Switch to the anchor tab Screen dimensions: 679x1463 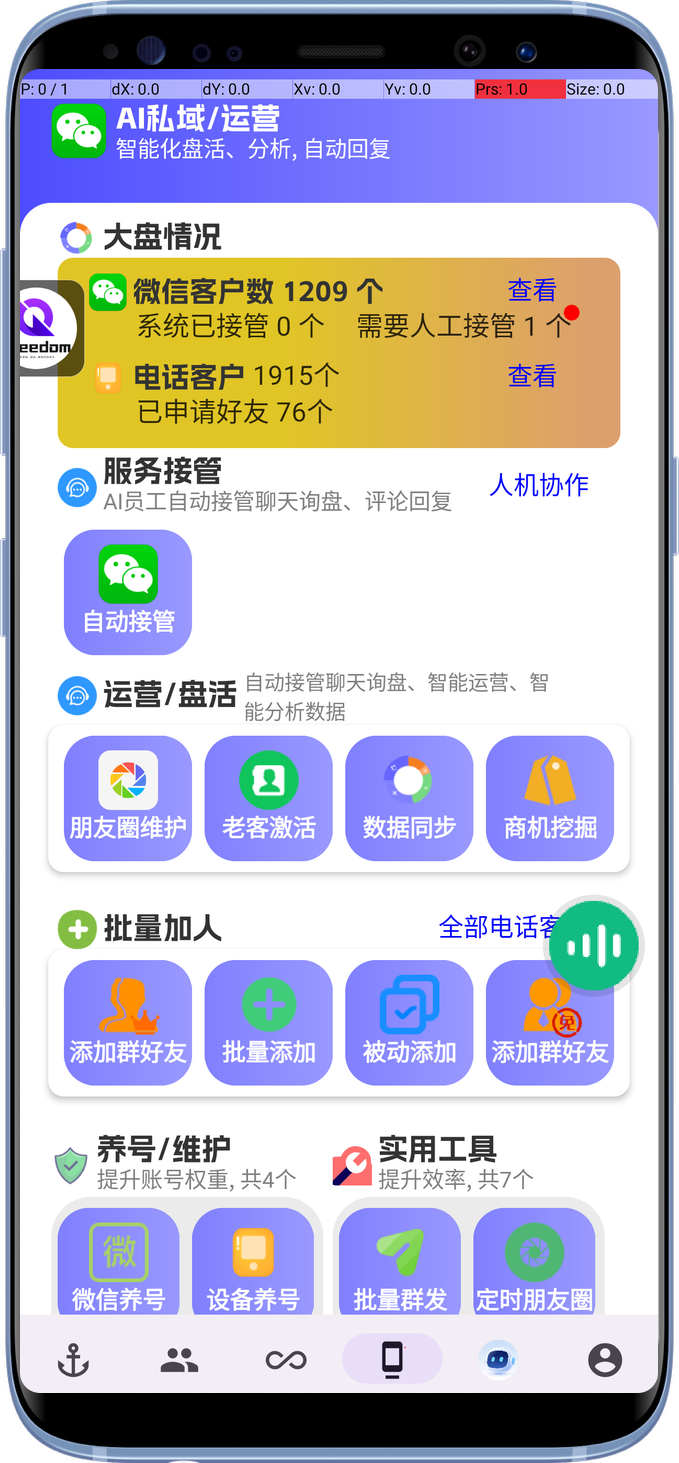[x=73, y=1359]
